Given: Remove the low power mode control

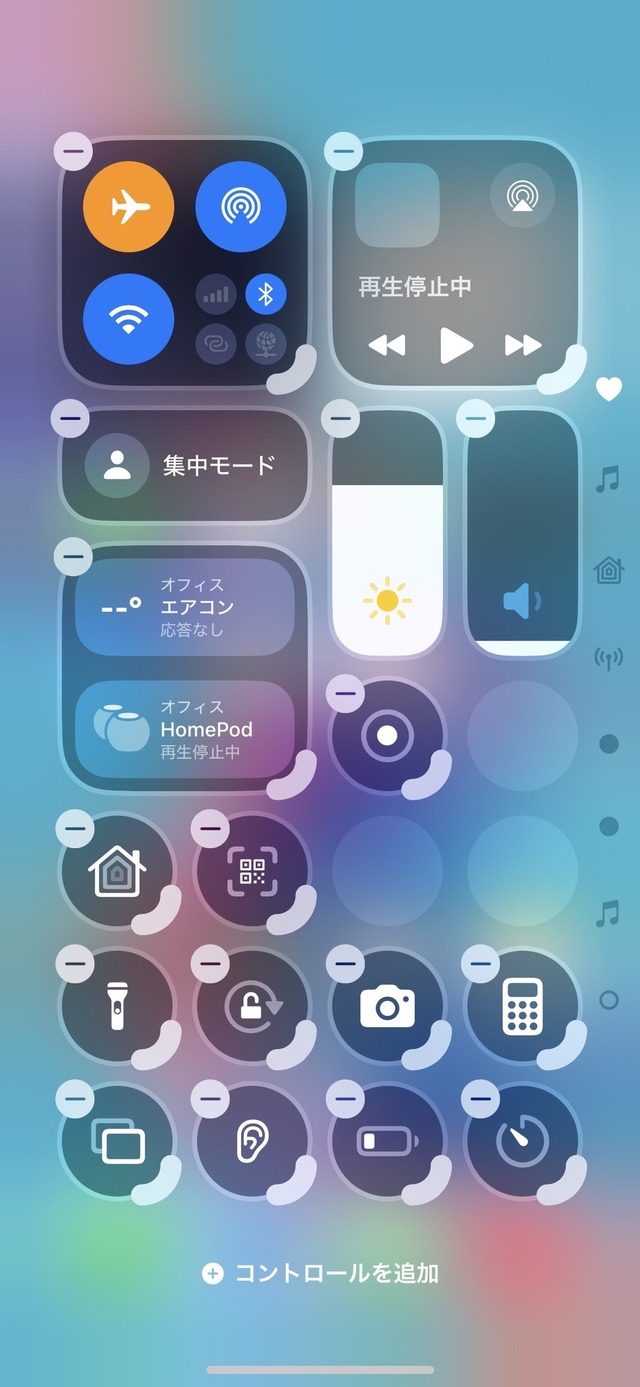Looking at the screenshot, I should click(x=345, y=1099).
